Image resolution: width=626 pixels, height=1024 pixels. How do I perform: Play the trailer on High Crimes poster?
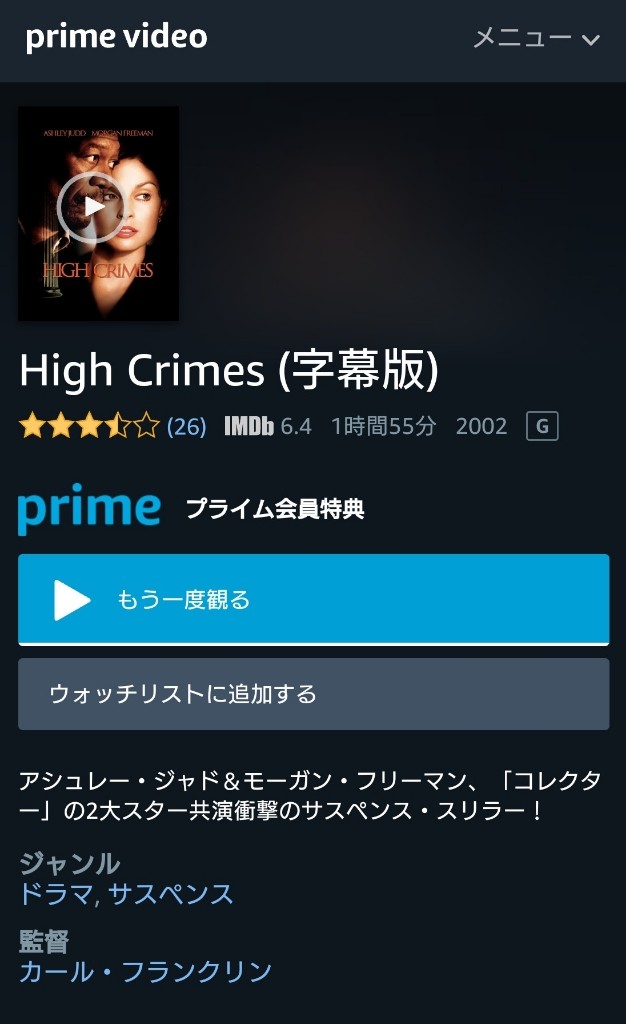[x=91, y=207]
